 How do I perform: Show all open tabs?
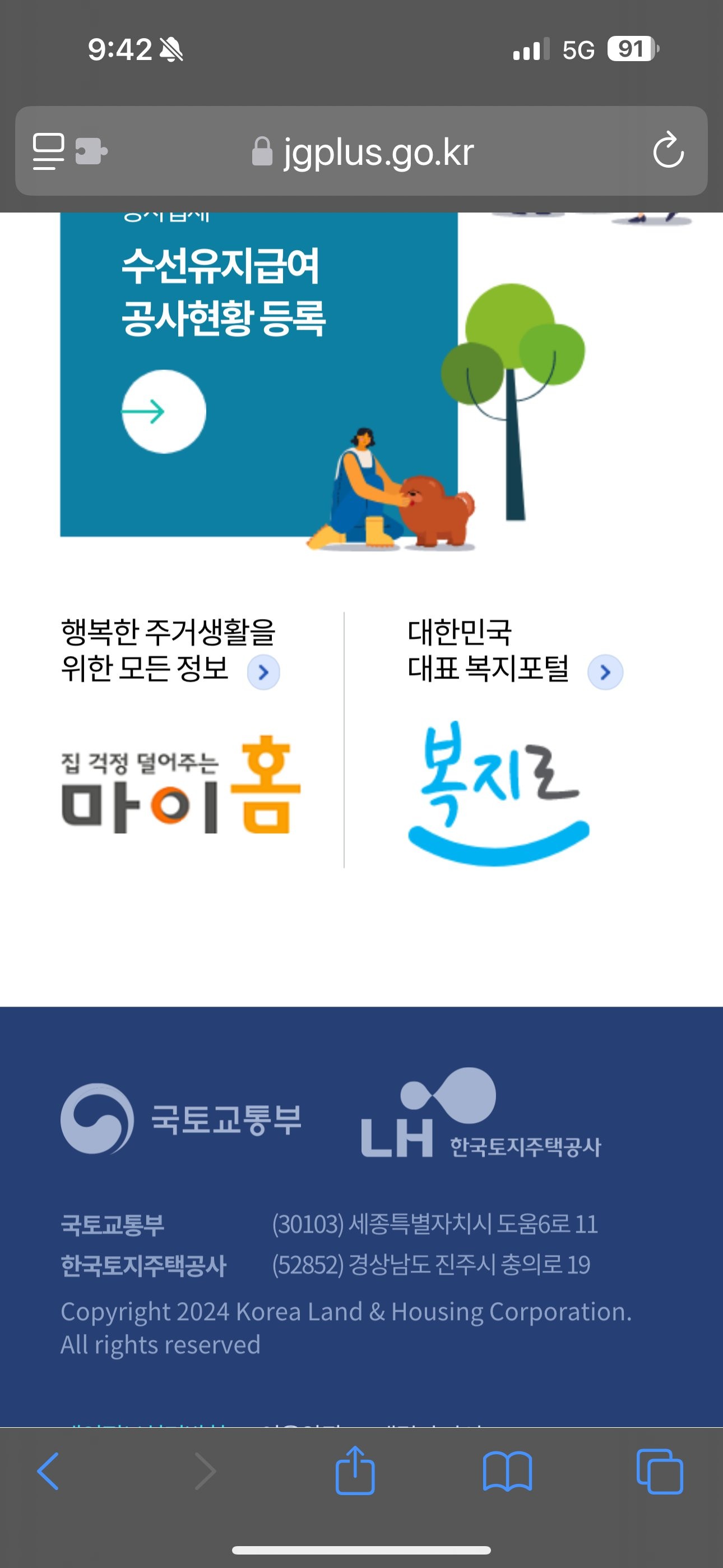pyautogui.click(x=659, y=1471)
